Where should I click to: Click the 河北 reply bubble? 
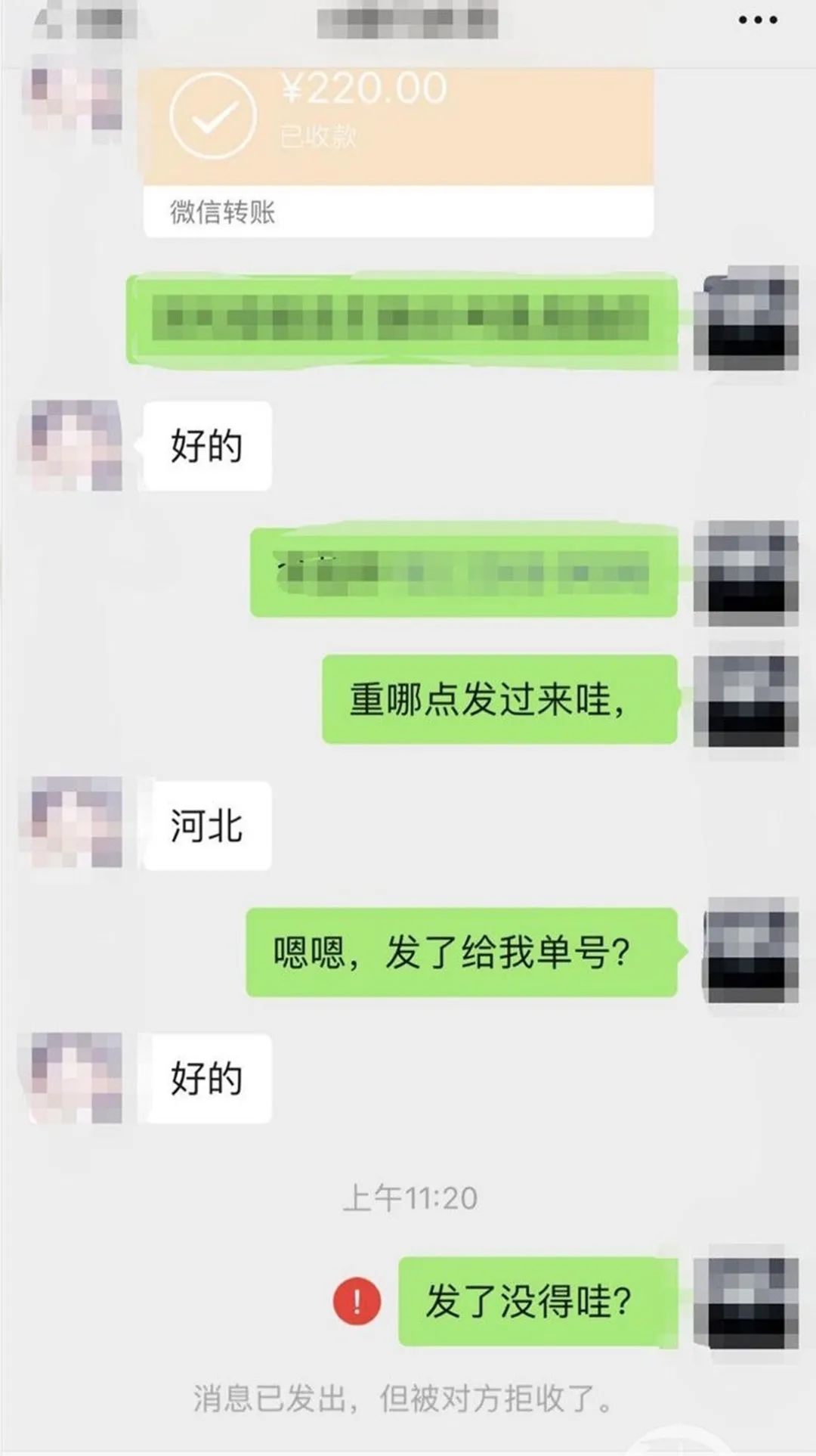pyautogui.click(x=209, y=824)
